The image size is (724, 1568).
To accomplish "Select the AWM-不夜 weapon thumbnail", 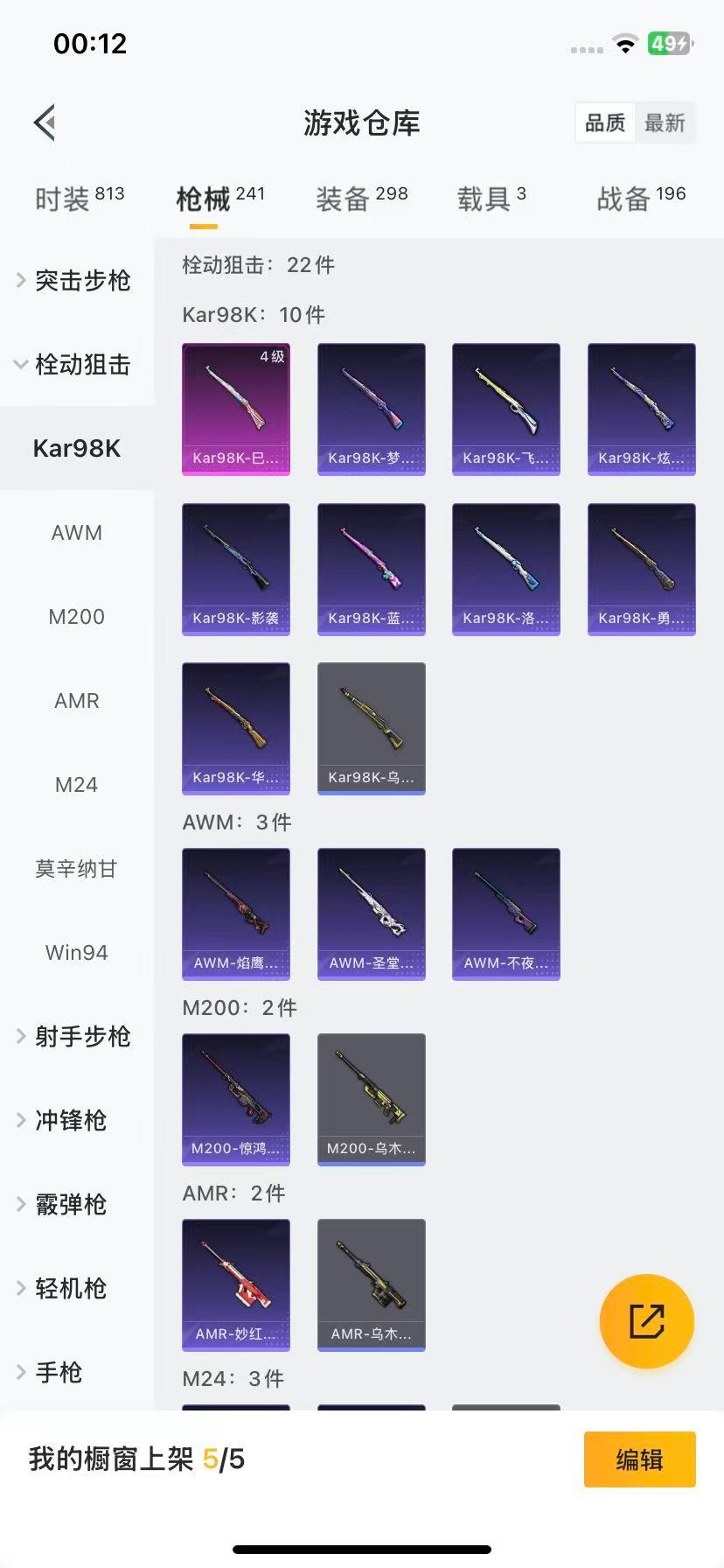I will pyautogui.click(x=505, y=913).
